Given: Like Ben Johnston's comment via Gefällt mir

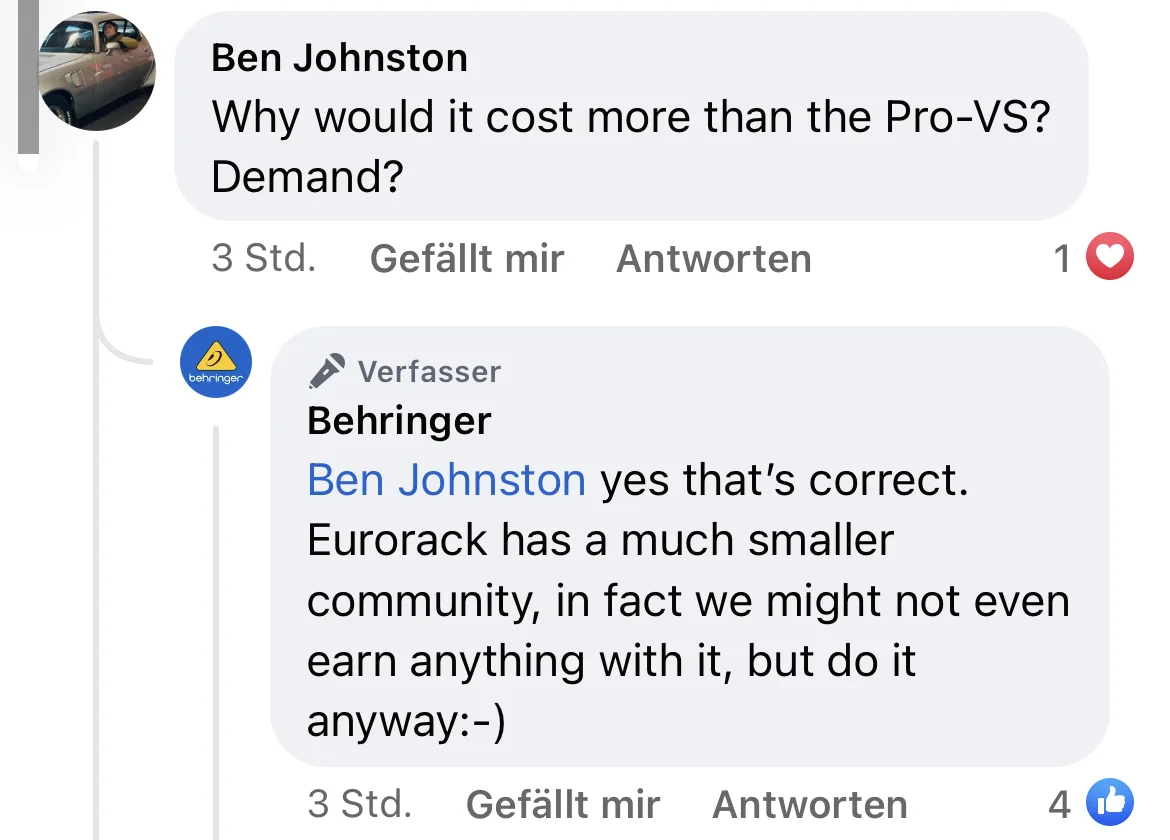Looking at the screenshot, I should pyautogui.click(x=466, y=259).
